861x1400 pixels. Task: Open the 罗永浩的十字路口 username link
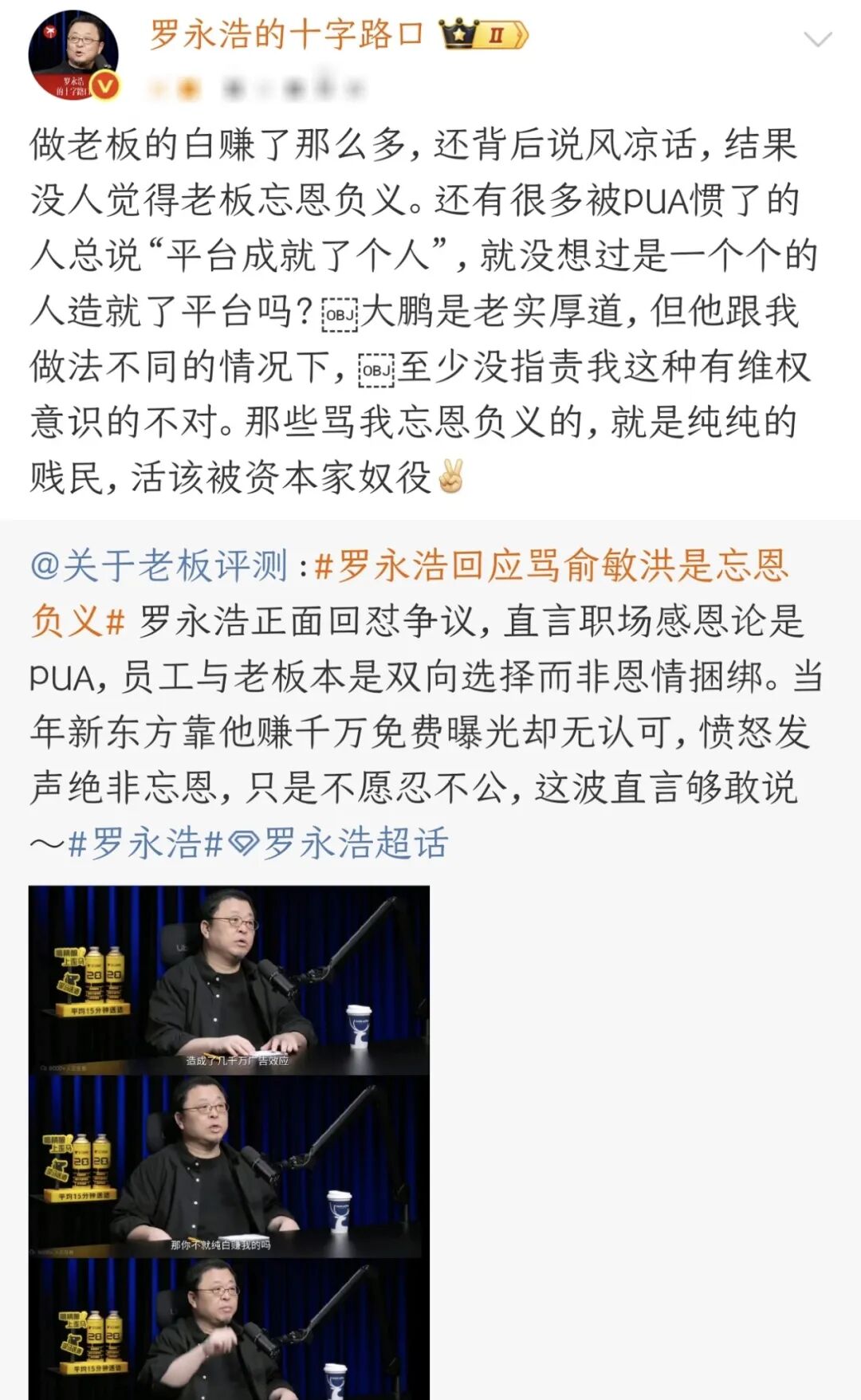(x=286, y=34)
